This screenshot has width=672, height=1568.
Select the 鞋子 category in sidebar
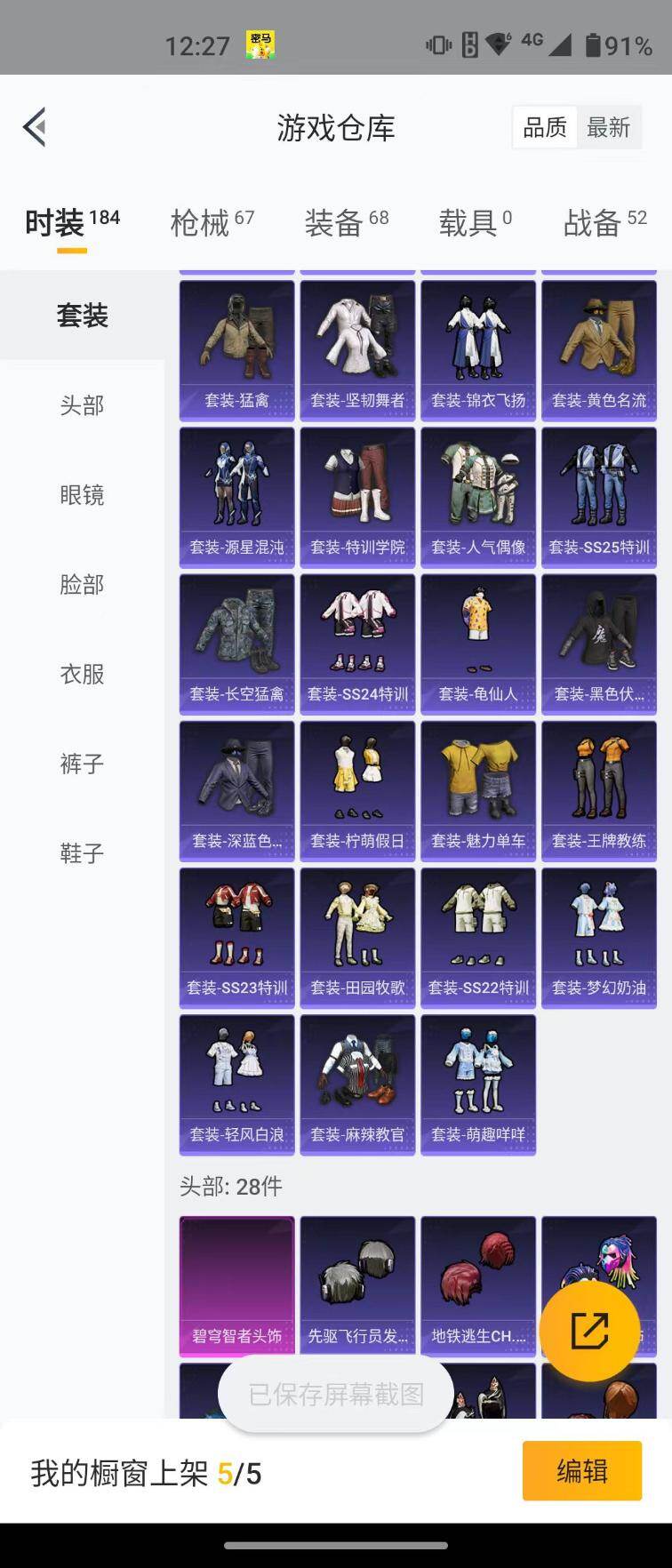[x=82, y=854]
